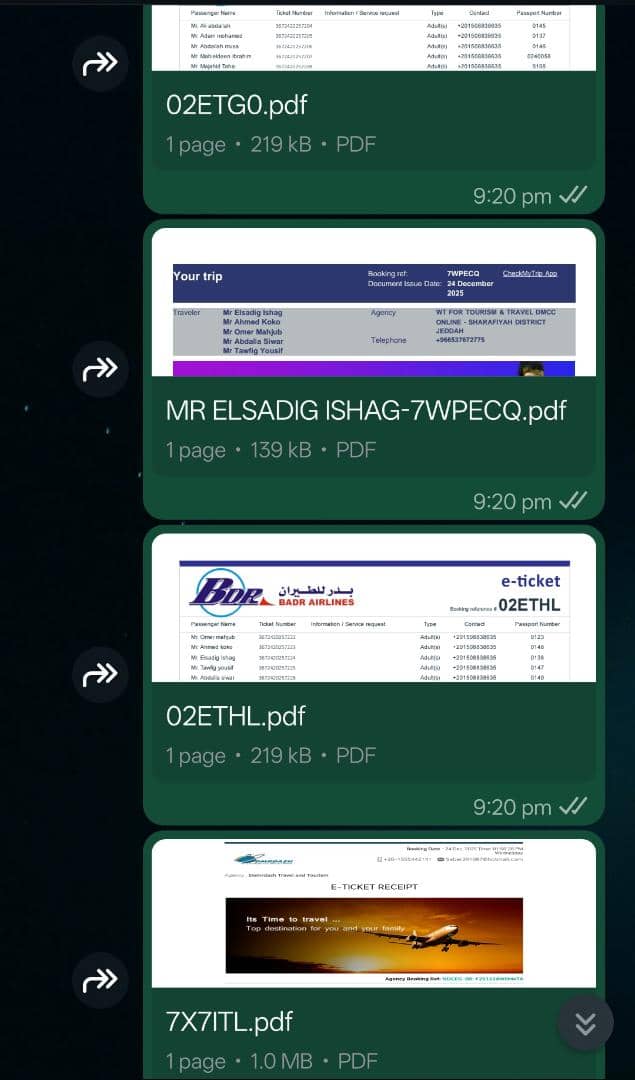Forward the 02ETHL.pdf document
Viewport: 635px width, 1080px height.
point(100,675)
